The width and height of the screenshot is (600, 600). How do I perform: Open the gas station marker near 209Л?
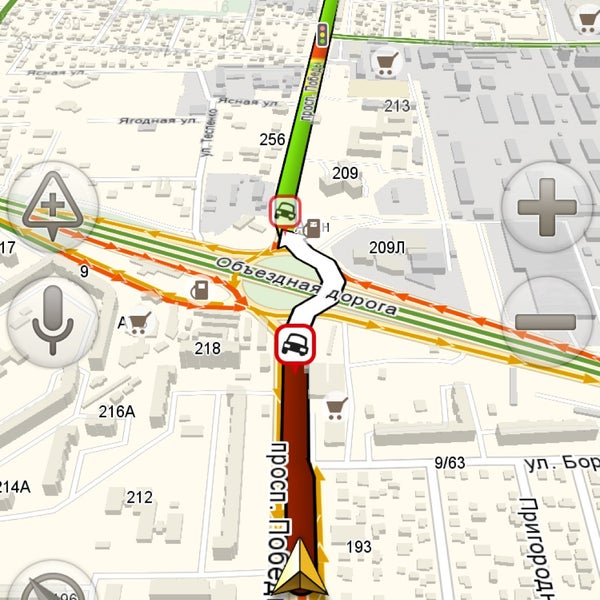click(313, 228)
